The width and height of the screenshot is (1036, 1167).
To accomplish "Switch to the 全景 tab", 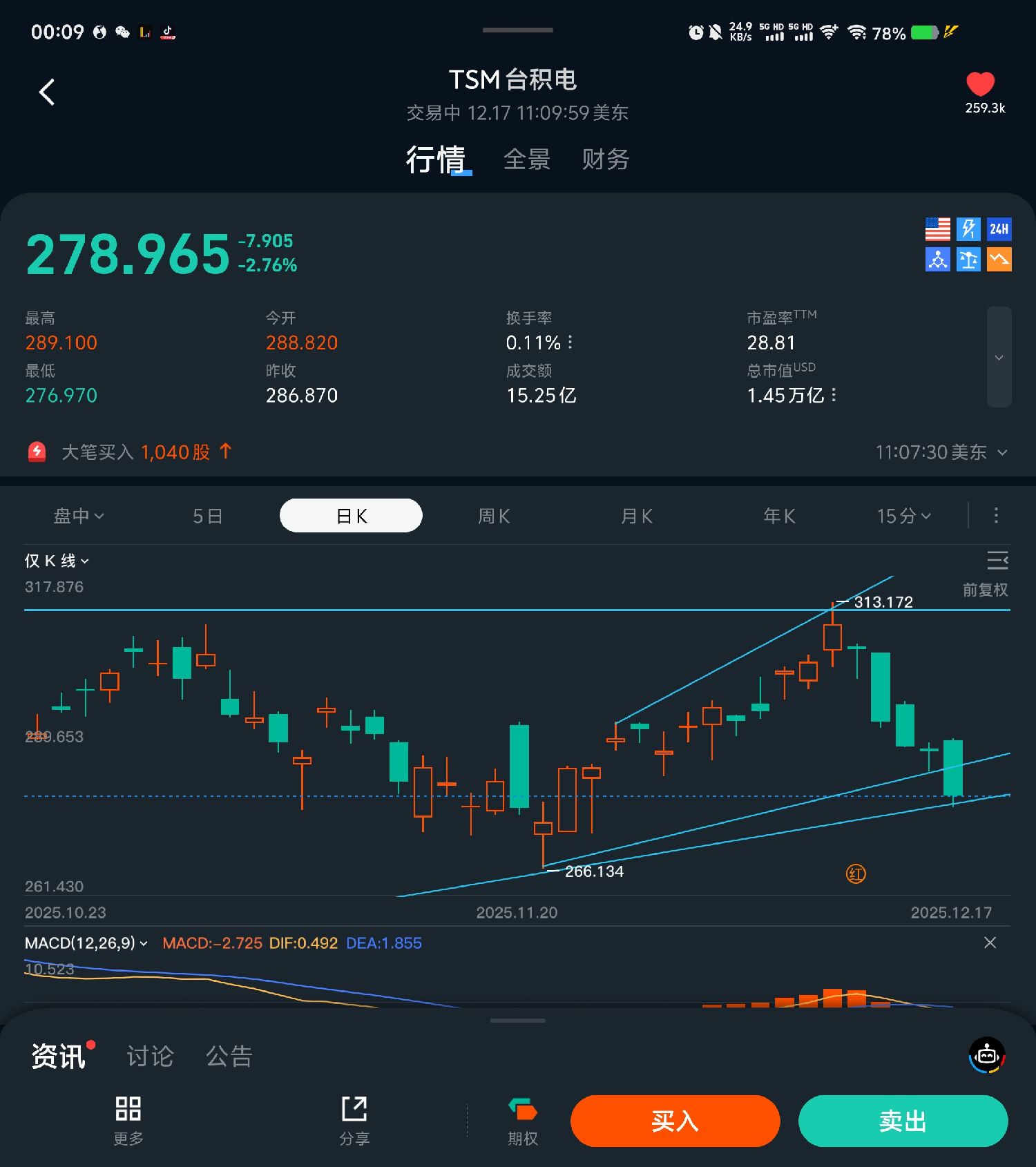I will pos(526,160).
